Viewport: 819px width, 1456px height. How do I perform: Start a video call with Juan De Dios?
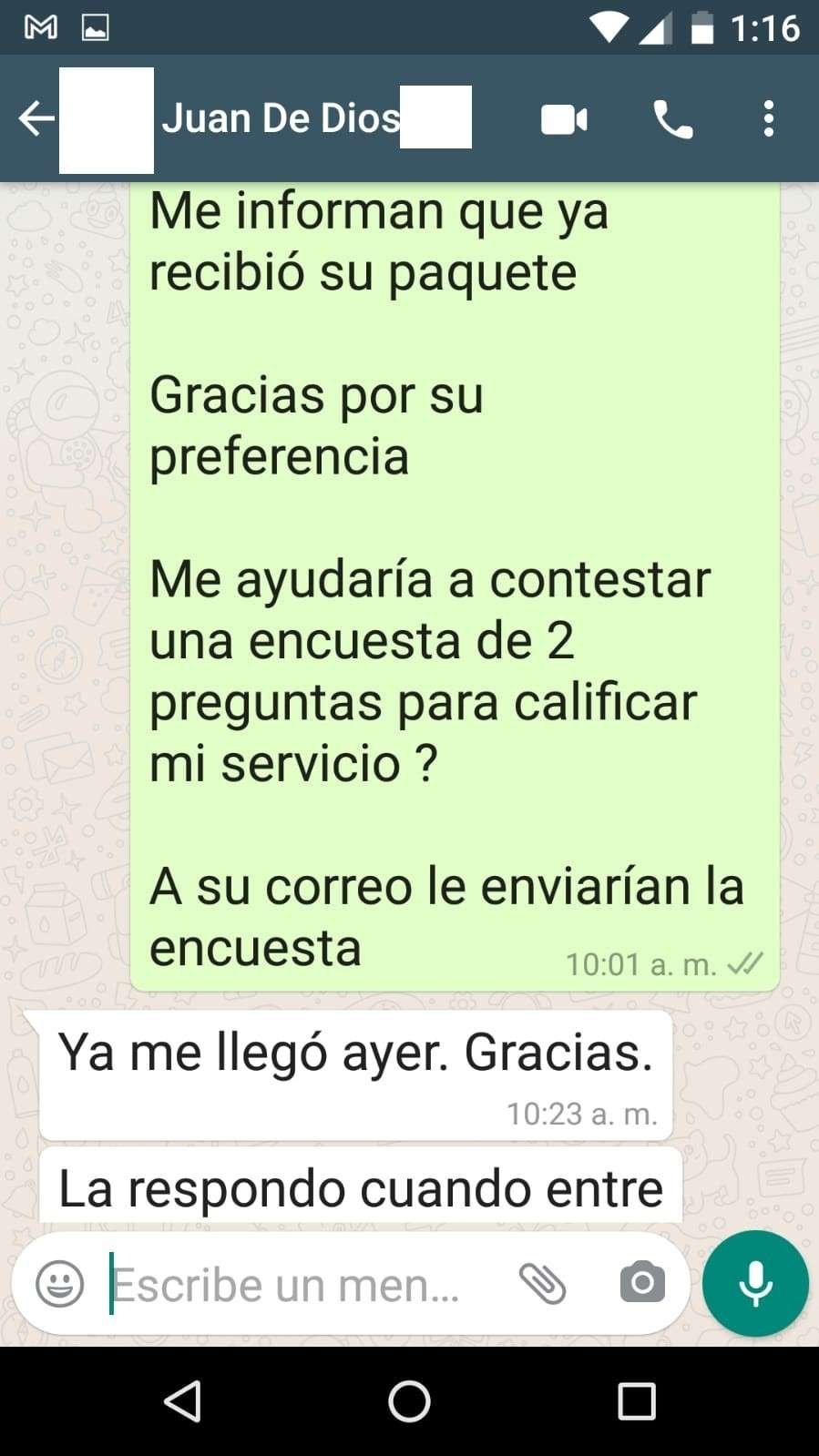pos(564,119)
